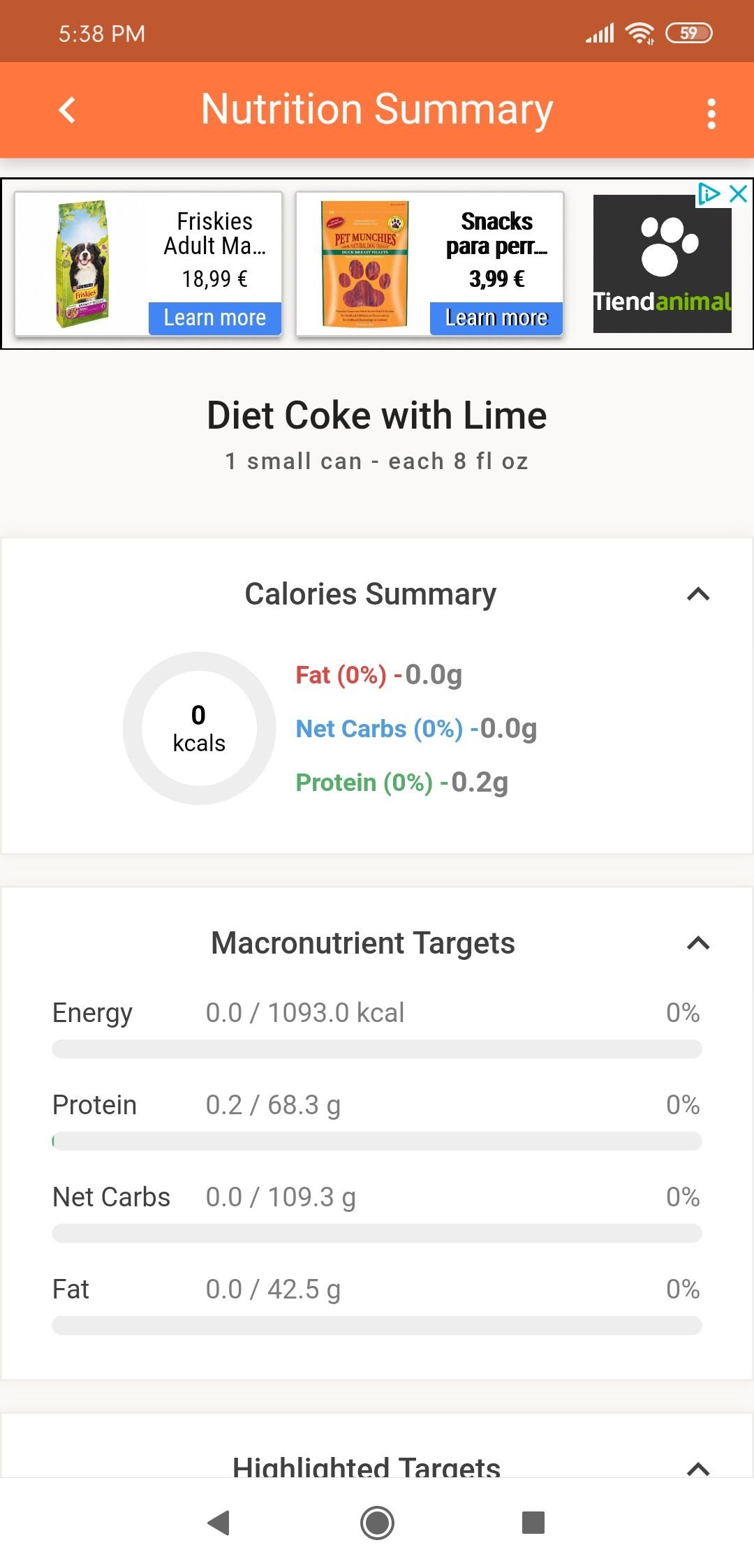754x1568 pixels.
Task: Close the Tiendanimal ad banner
Action: [x=738, y=193]
